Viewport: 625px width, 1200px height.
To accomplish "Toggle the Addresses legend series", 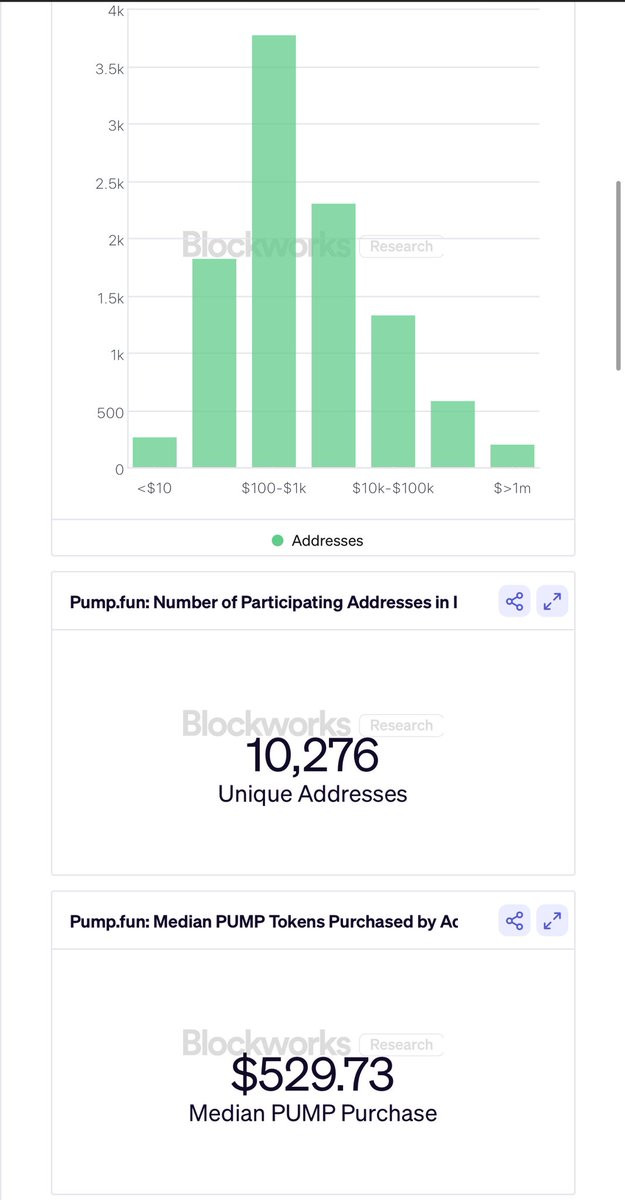I will (x=317, y=540).
